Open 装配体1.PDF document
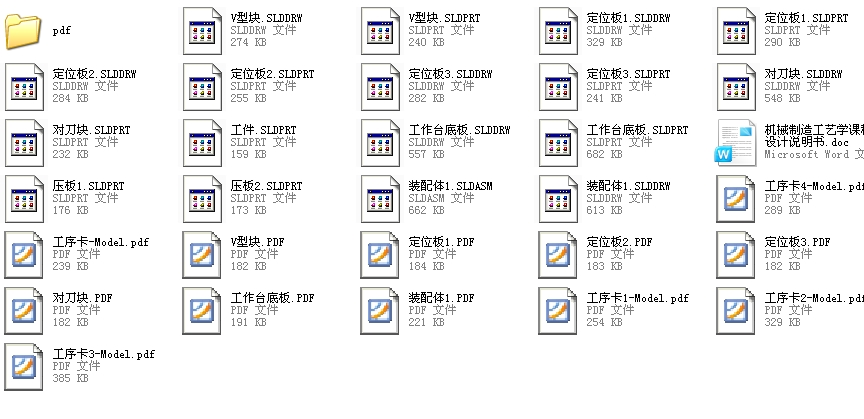 379,310
